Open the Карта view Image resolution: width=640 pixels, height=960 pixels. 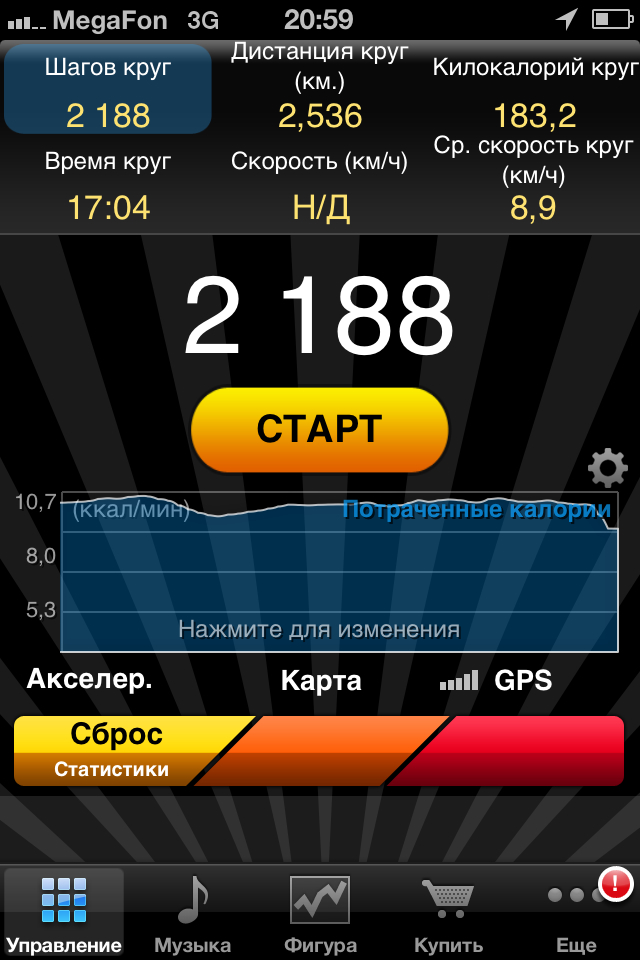320,681
